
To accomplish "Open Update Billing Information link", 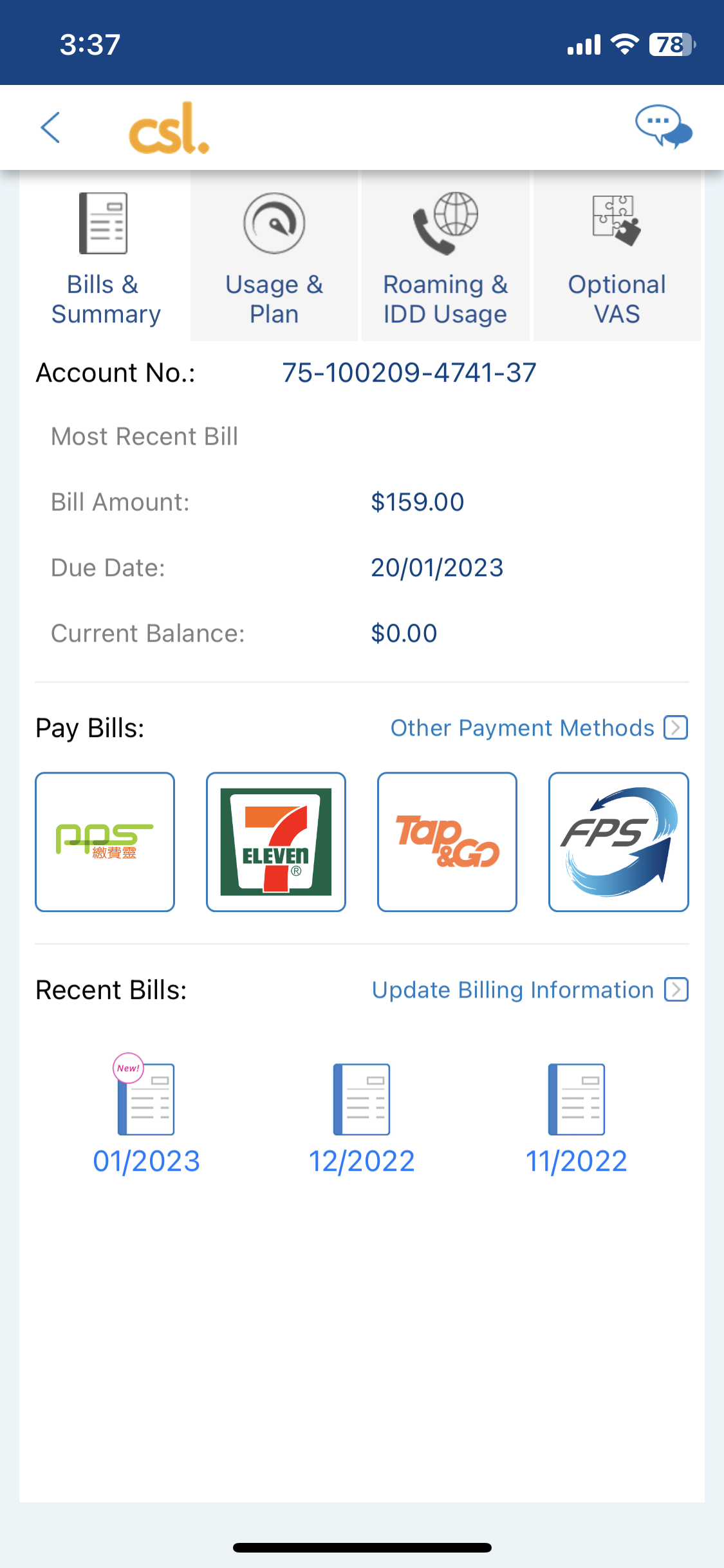I will coord(530,990).
